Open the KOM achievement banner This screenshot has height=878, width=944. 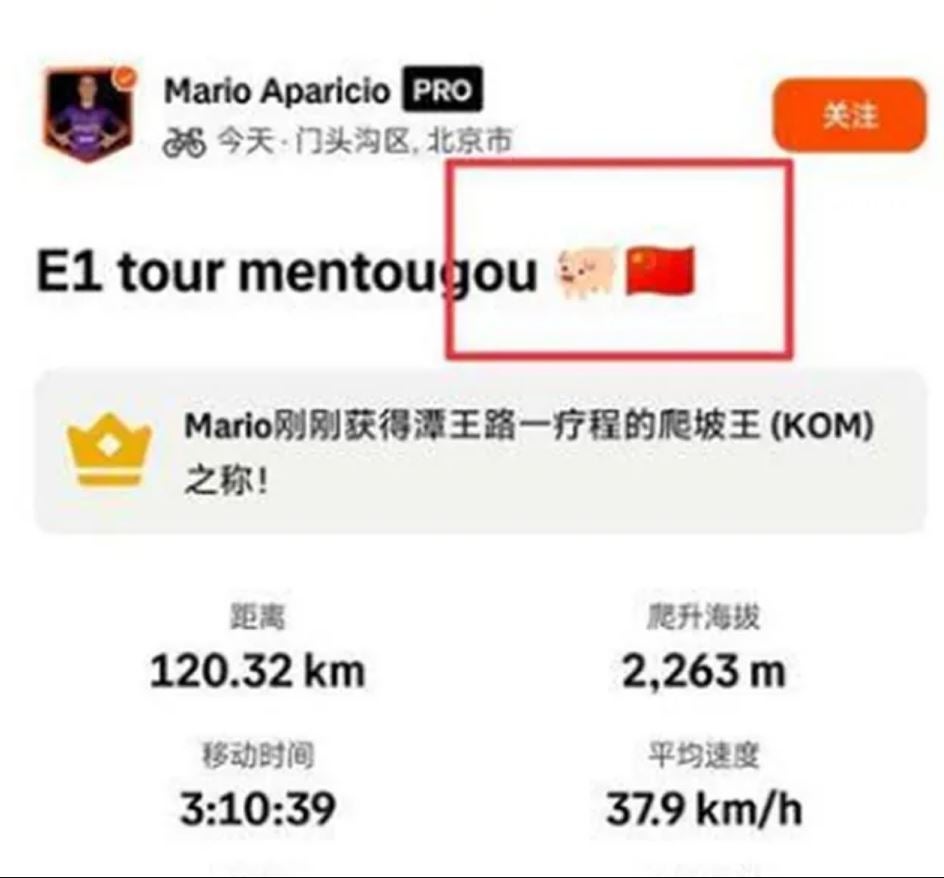pos(480,450)
